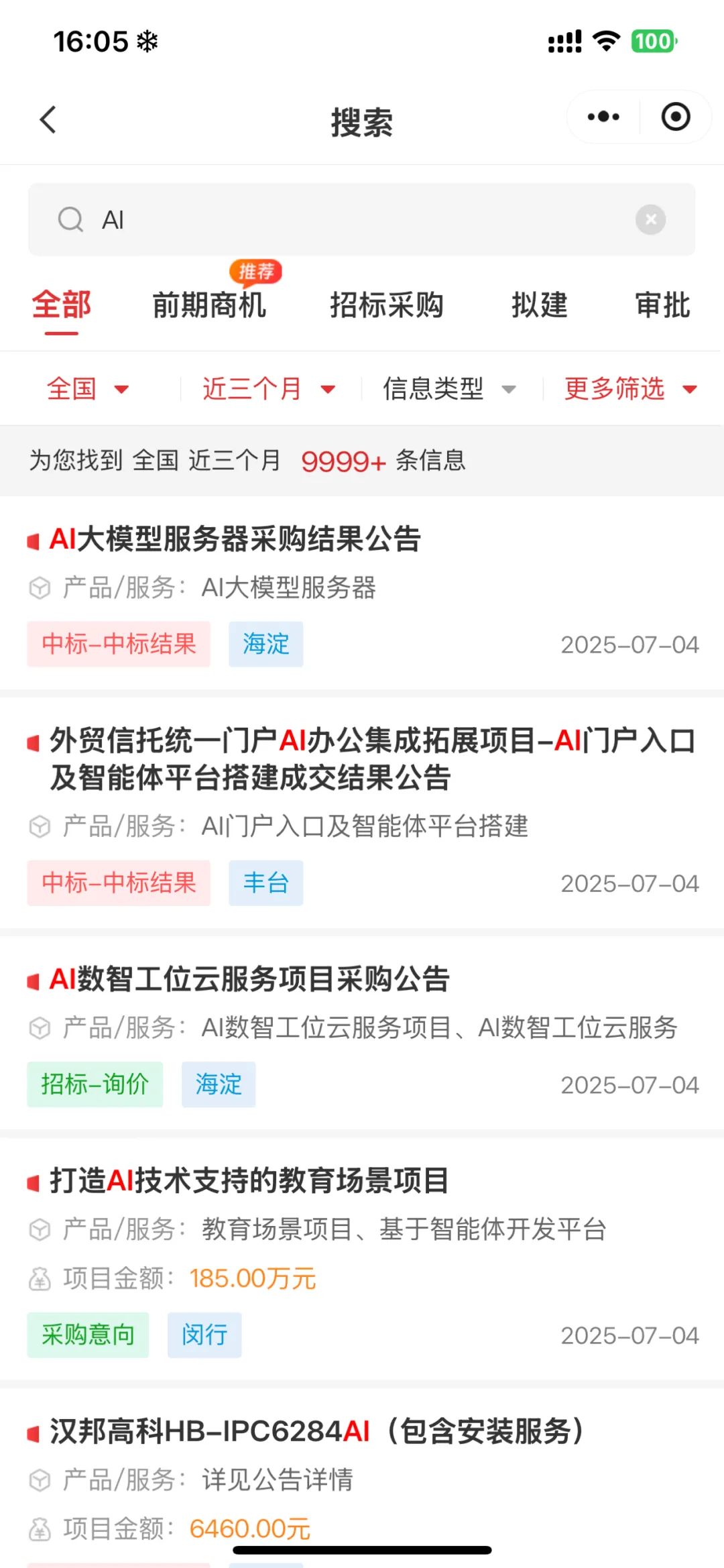Clear the search text with the X
Screen dimensions: 724x1568
pyautogui.click(x=650, y=219)
